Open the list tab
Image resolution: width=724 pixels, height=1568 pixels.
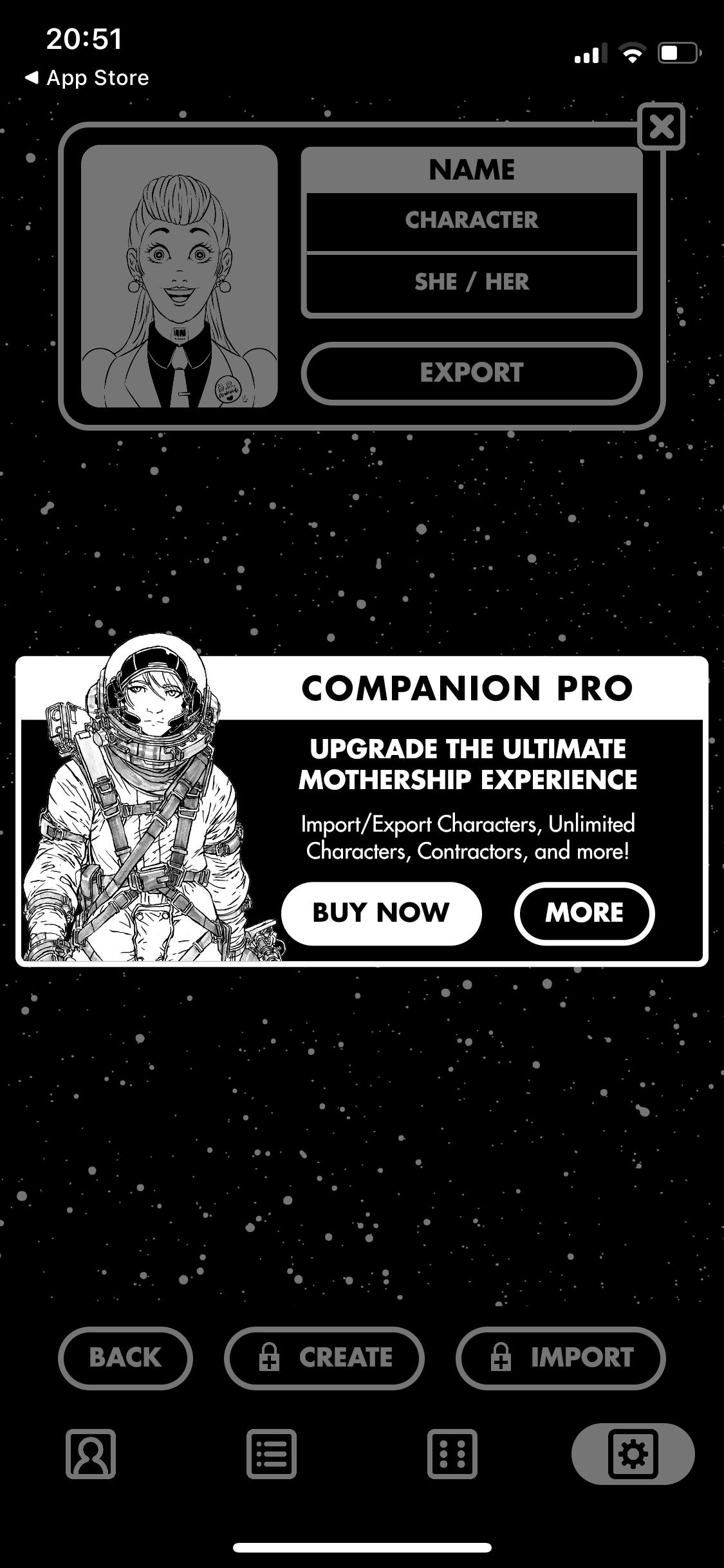pyautogui.click(x=272, y=1454)
